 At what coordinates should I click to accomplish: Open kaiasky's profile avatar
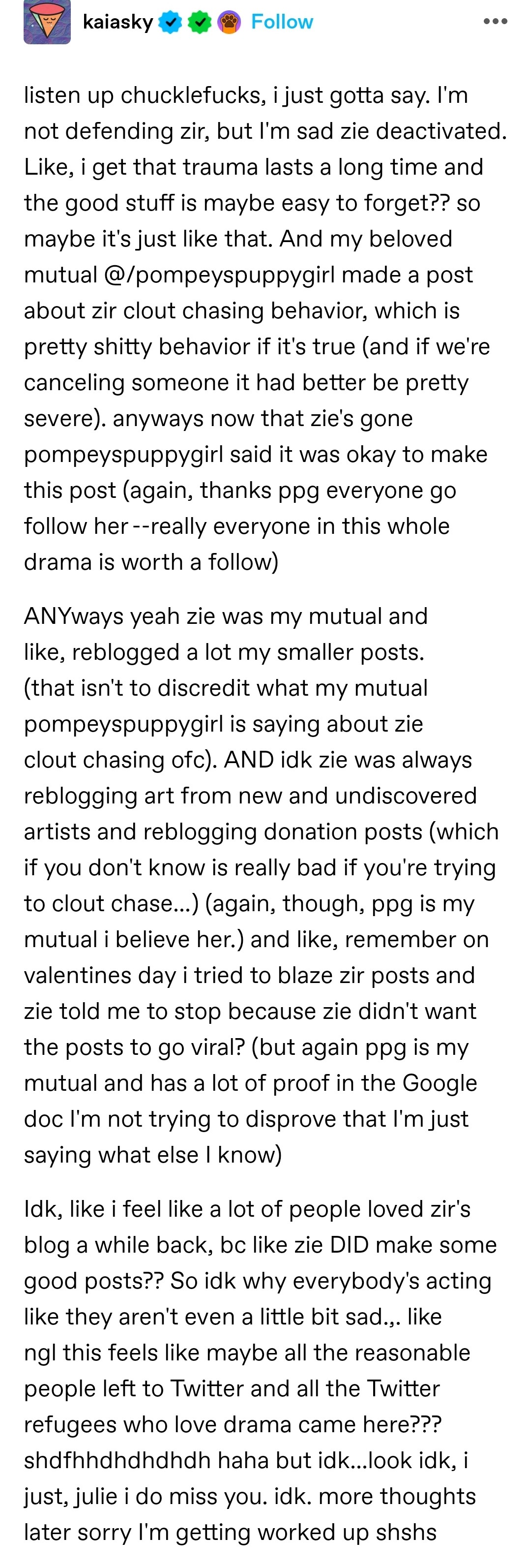point(47,23)
